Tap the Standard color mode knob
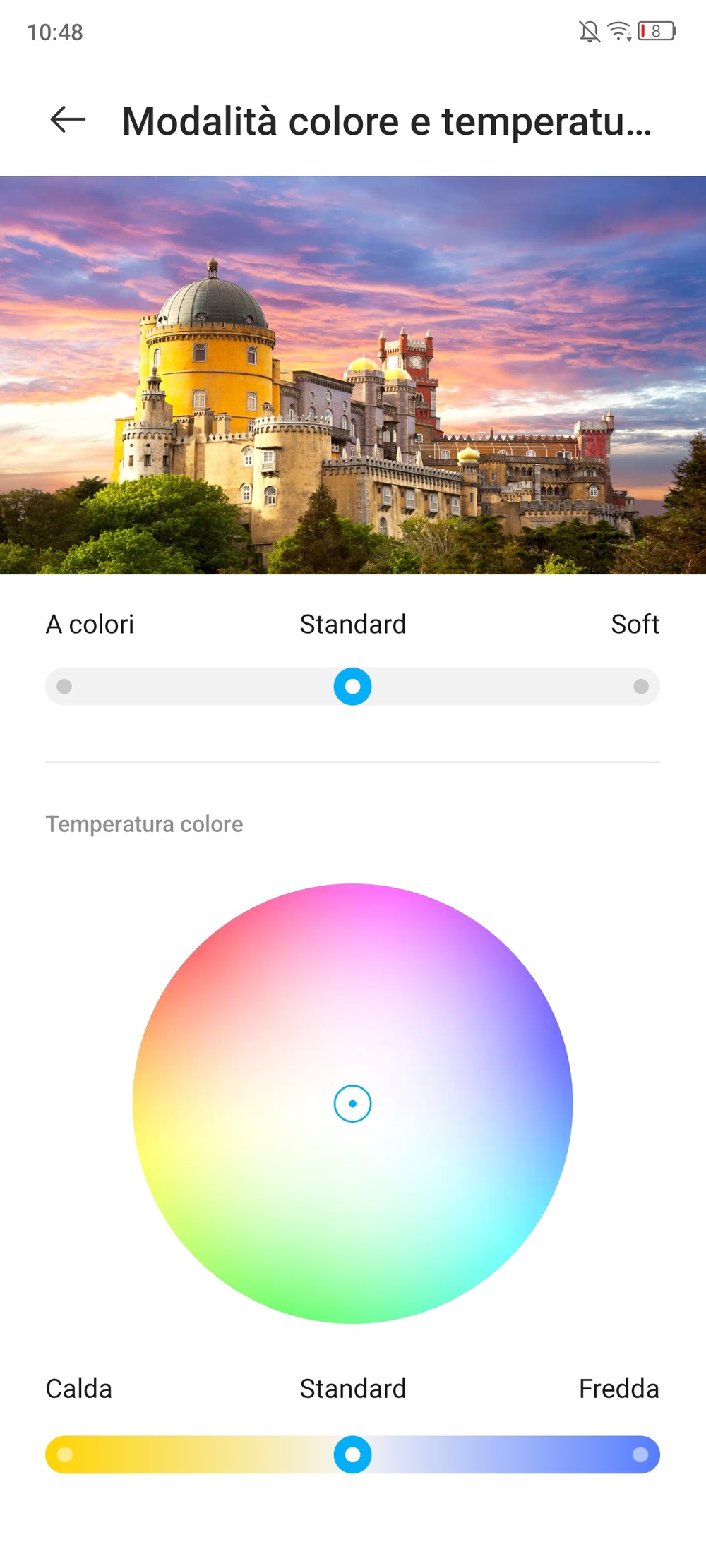This screenshot has width=706, height=1568. pyautogui.click(x=352, y=687)
